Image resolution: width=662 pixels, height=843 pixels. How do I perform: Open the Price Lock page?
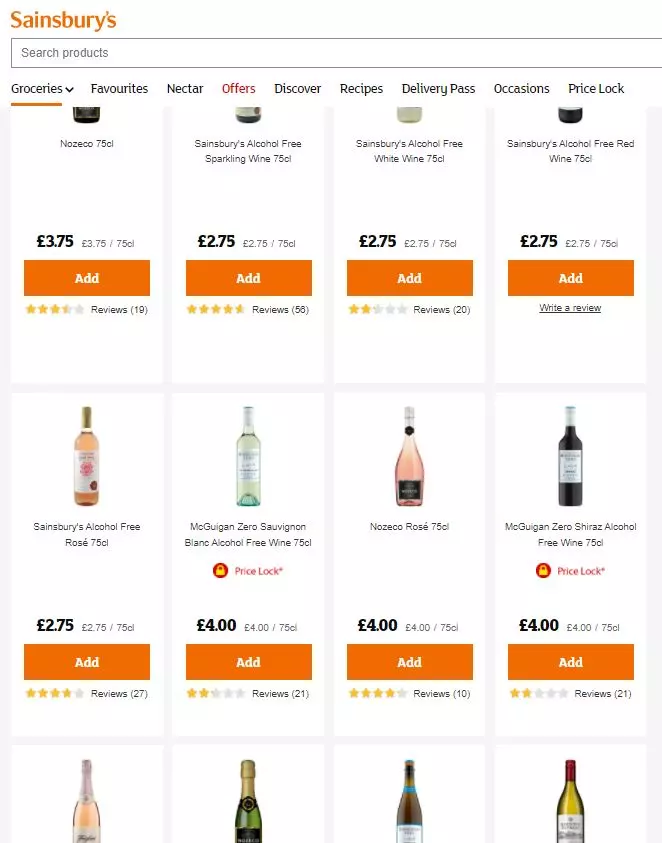point(596,89)
